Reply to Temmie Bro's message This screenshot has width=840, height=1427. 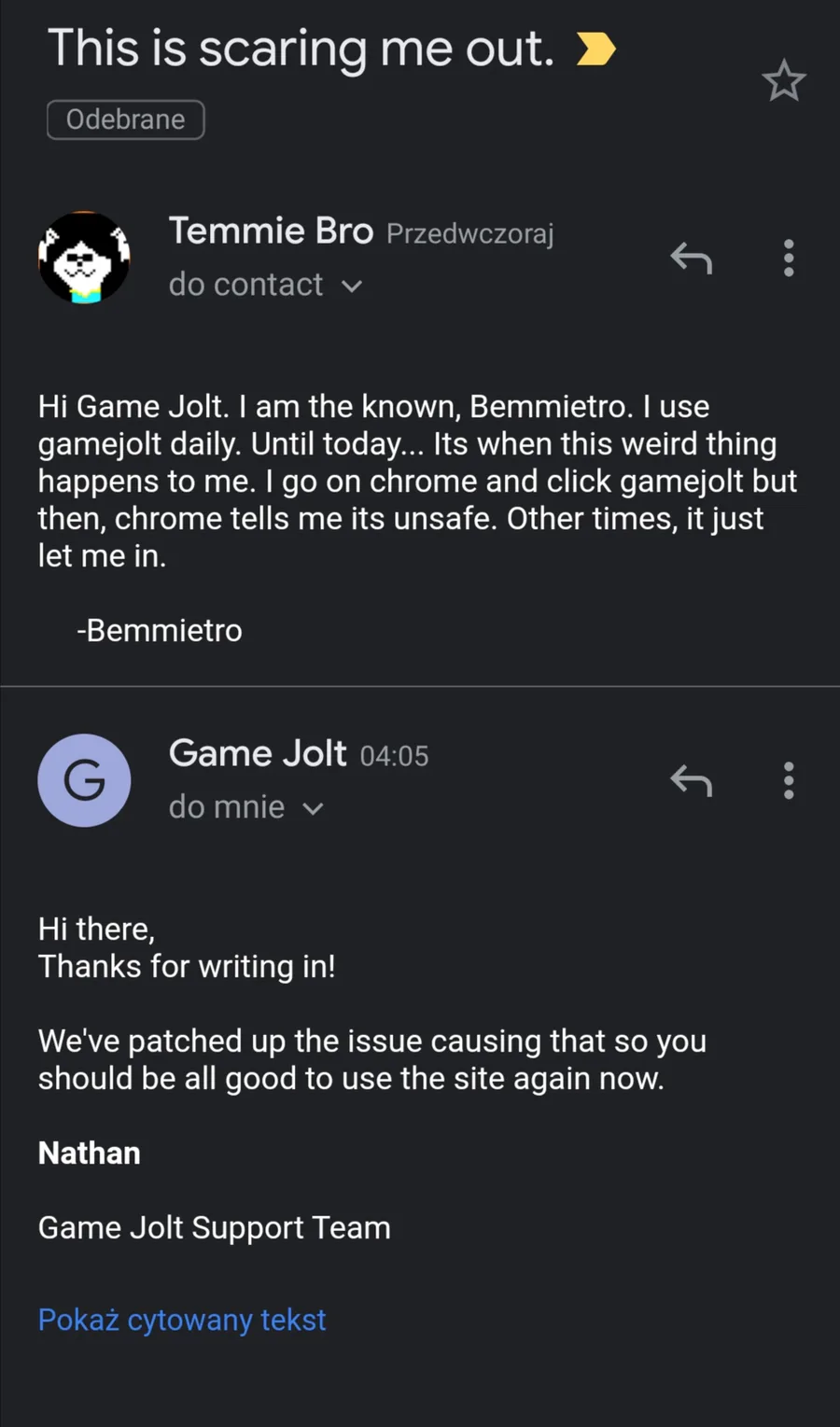point(692,258)
